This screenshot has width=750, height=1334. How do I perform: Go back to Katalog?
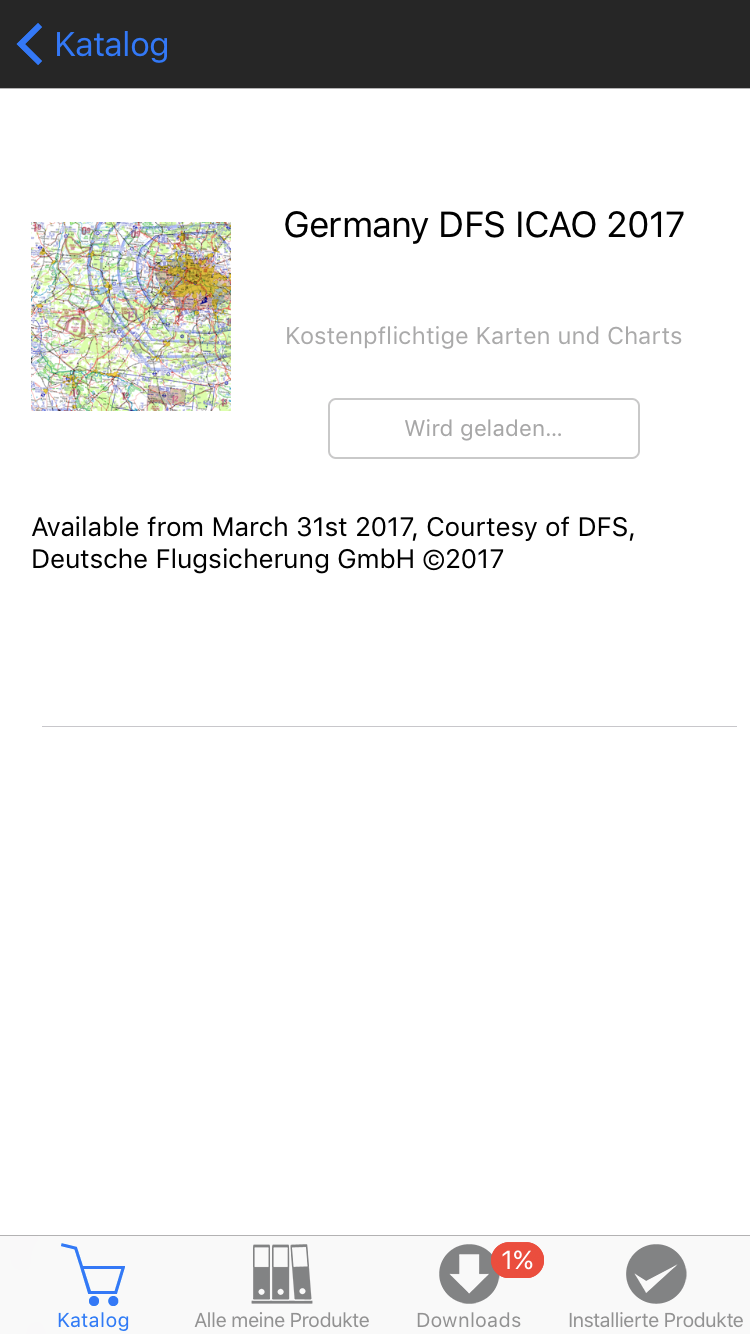tap(92, 45)
